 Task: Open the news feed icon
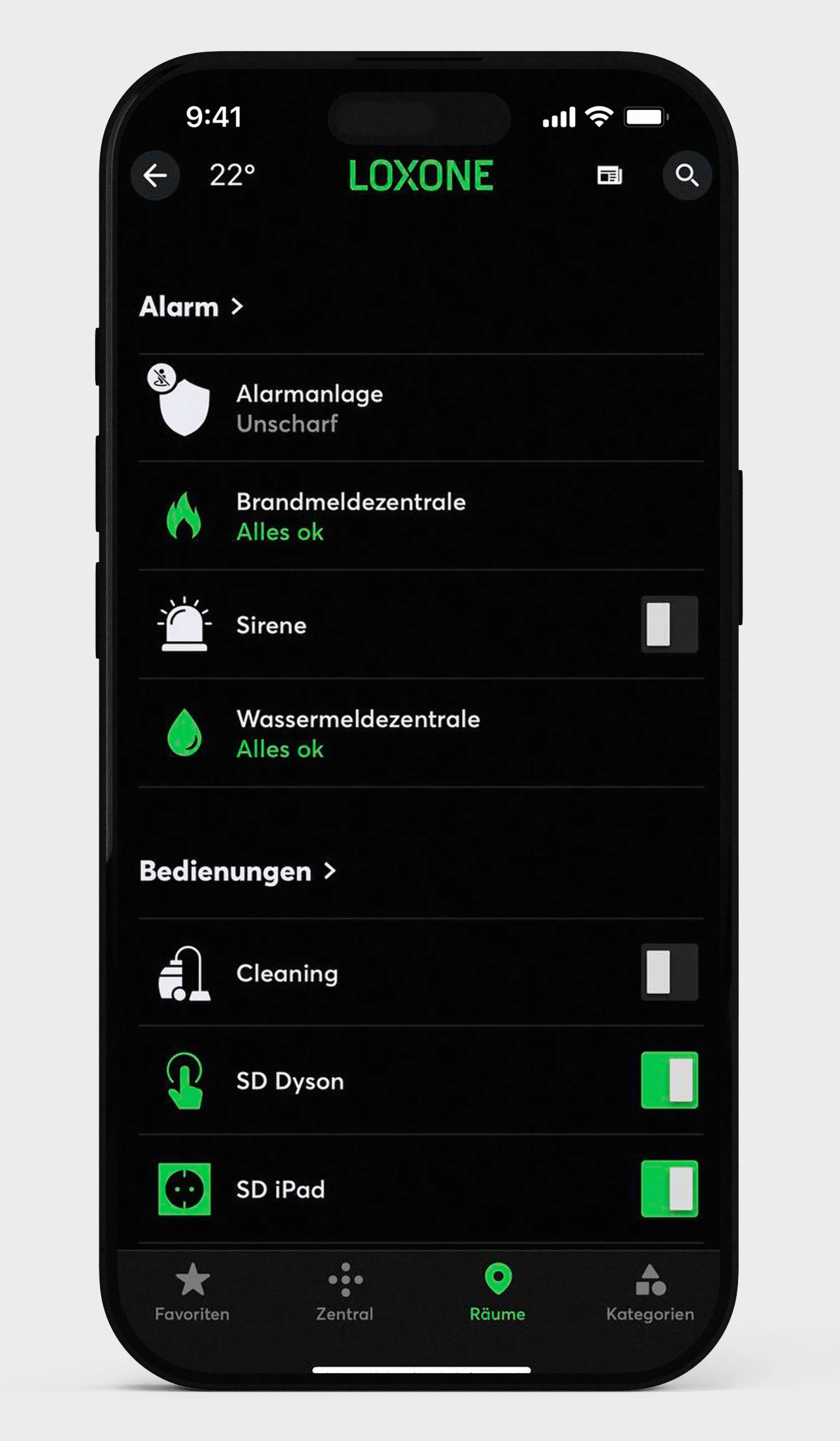click(x=609, y=175)
